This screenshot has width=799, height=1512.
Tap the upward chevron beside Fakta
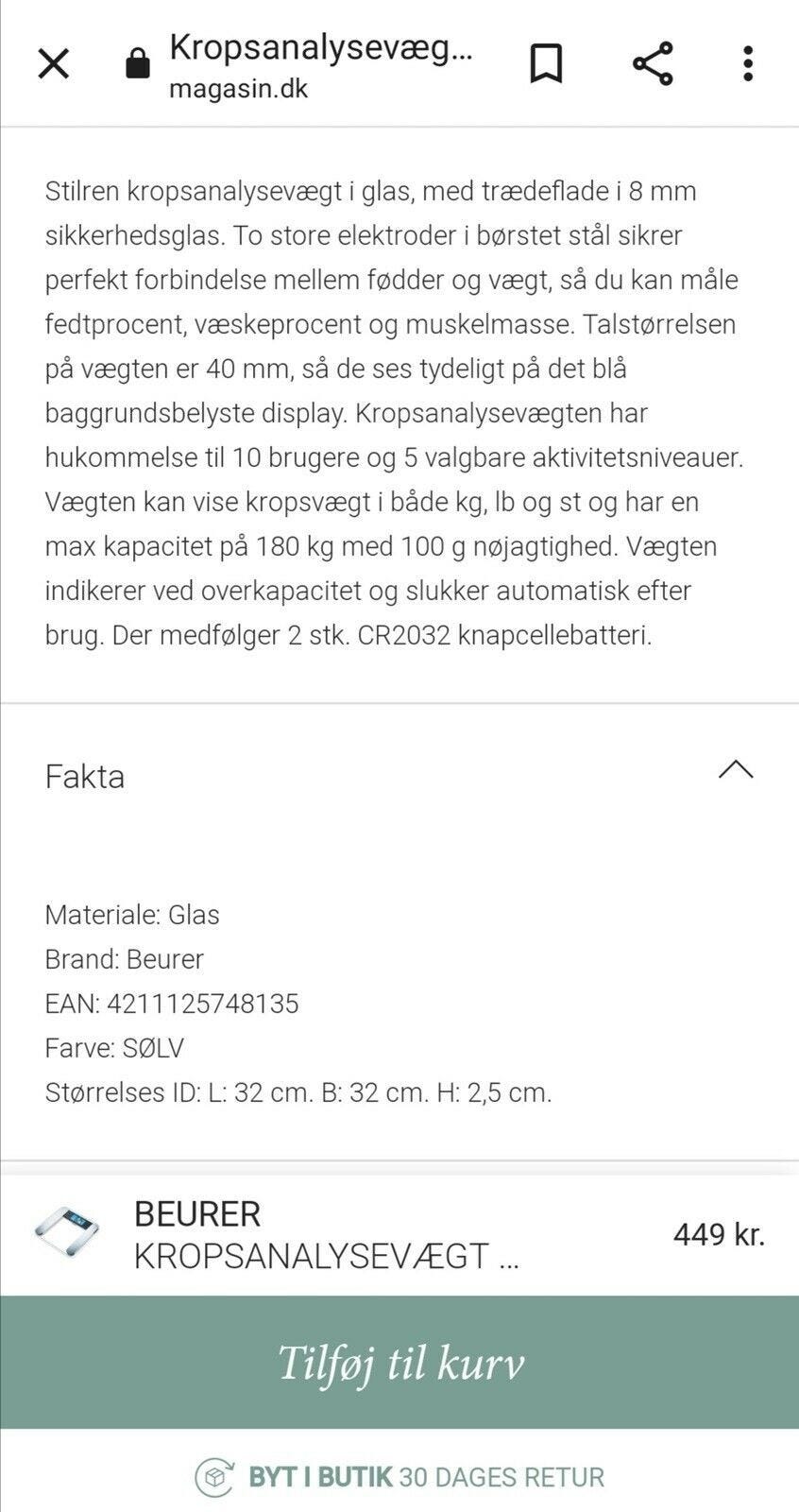[733, 772]
